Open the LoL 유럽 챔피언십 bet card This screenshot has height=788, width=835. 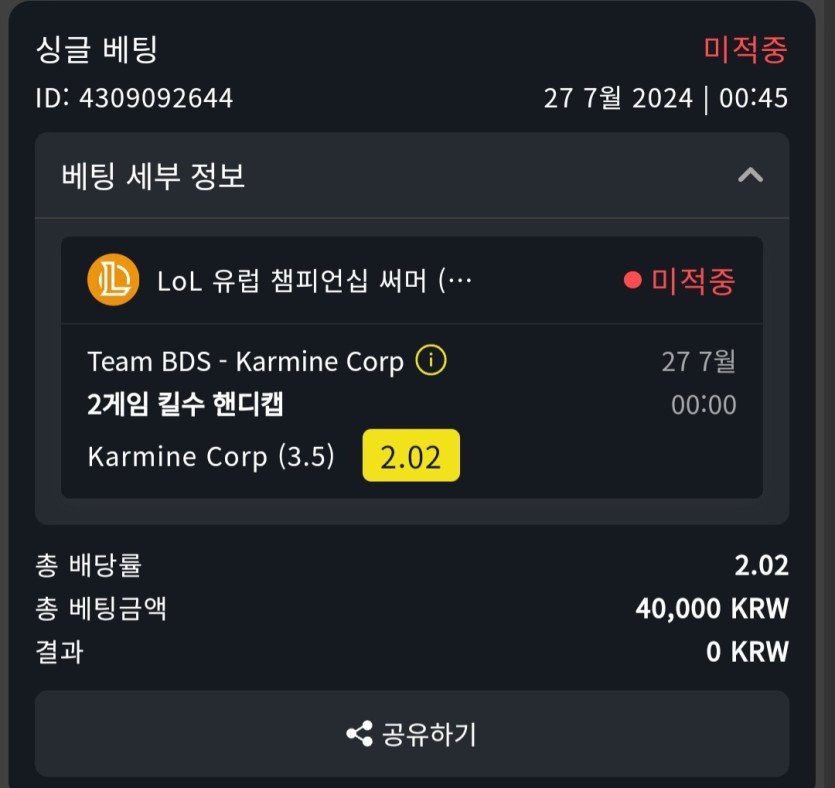[x=313, y=281]
